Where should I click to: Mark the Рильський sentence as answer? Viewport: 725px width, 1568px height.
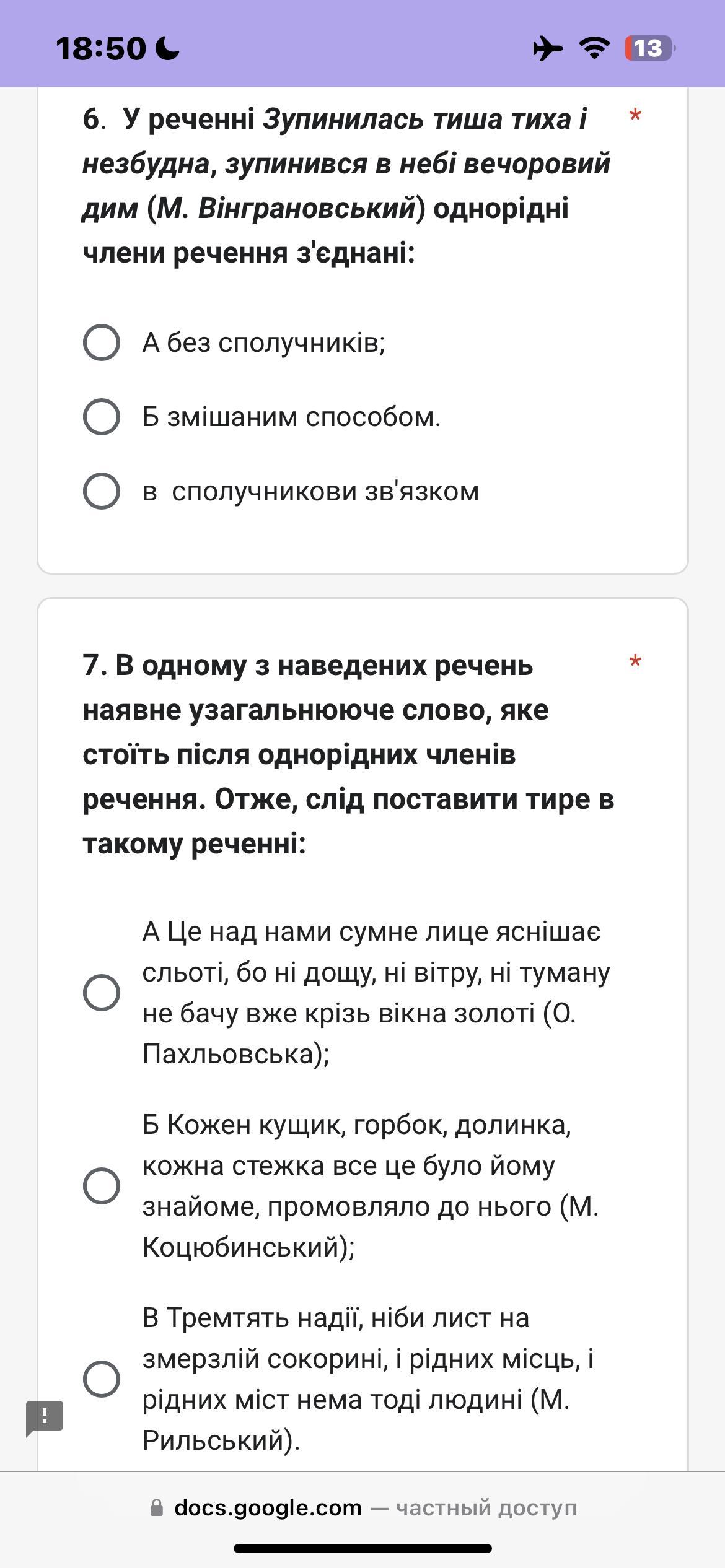click(x=102, y=1379)
